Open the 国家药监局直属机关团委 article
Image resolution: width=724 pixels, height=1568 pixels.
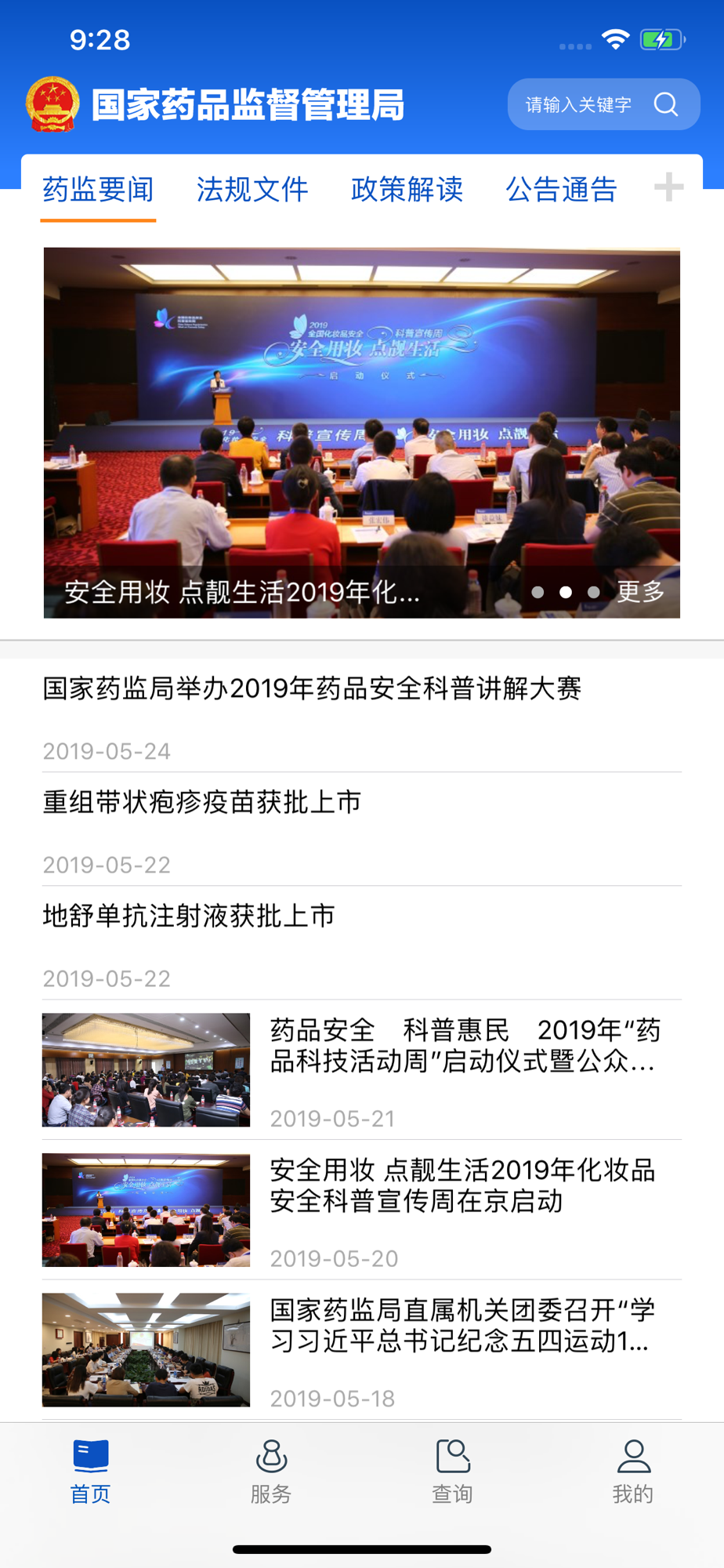[462, 1326]
